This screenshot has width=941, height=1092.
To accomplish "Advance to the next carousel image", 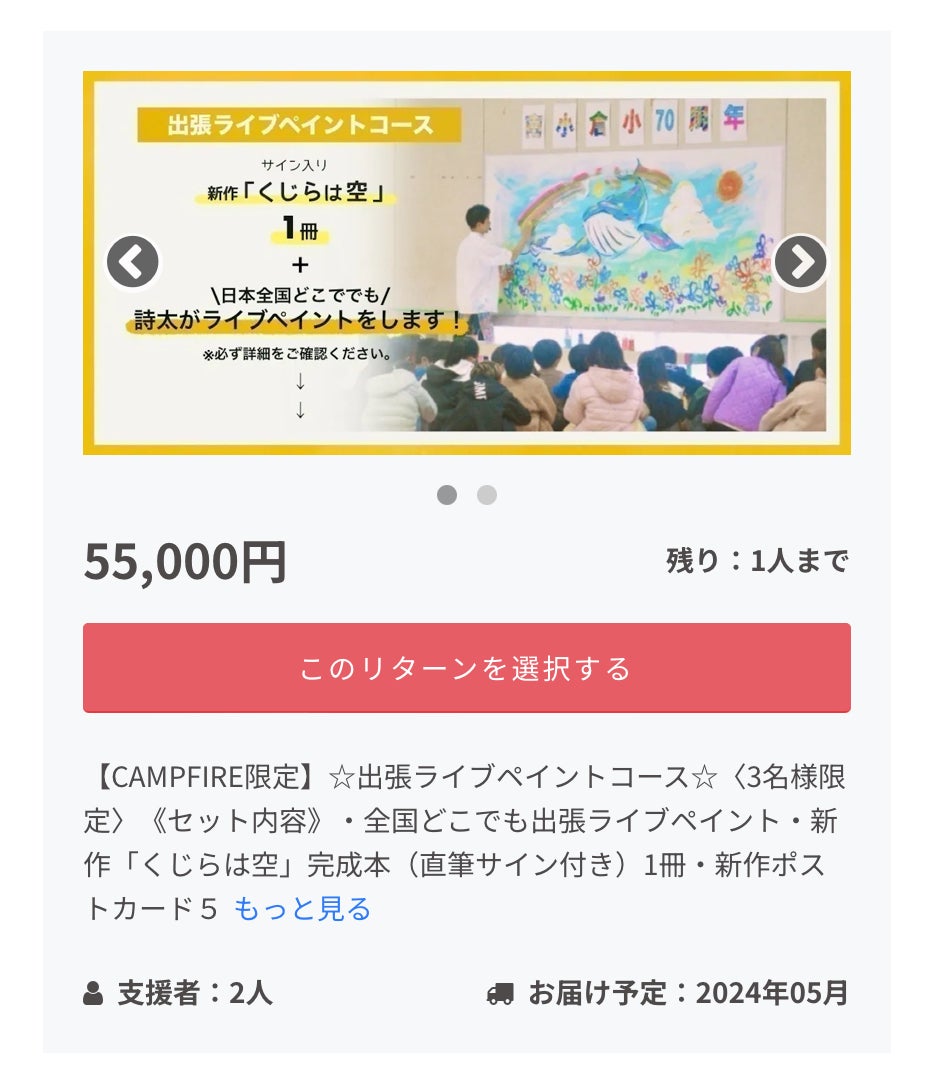I will coord(800,262).
